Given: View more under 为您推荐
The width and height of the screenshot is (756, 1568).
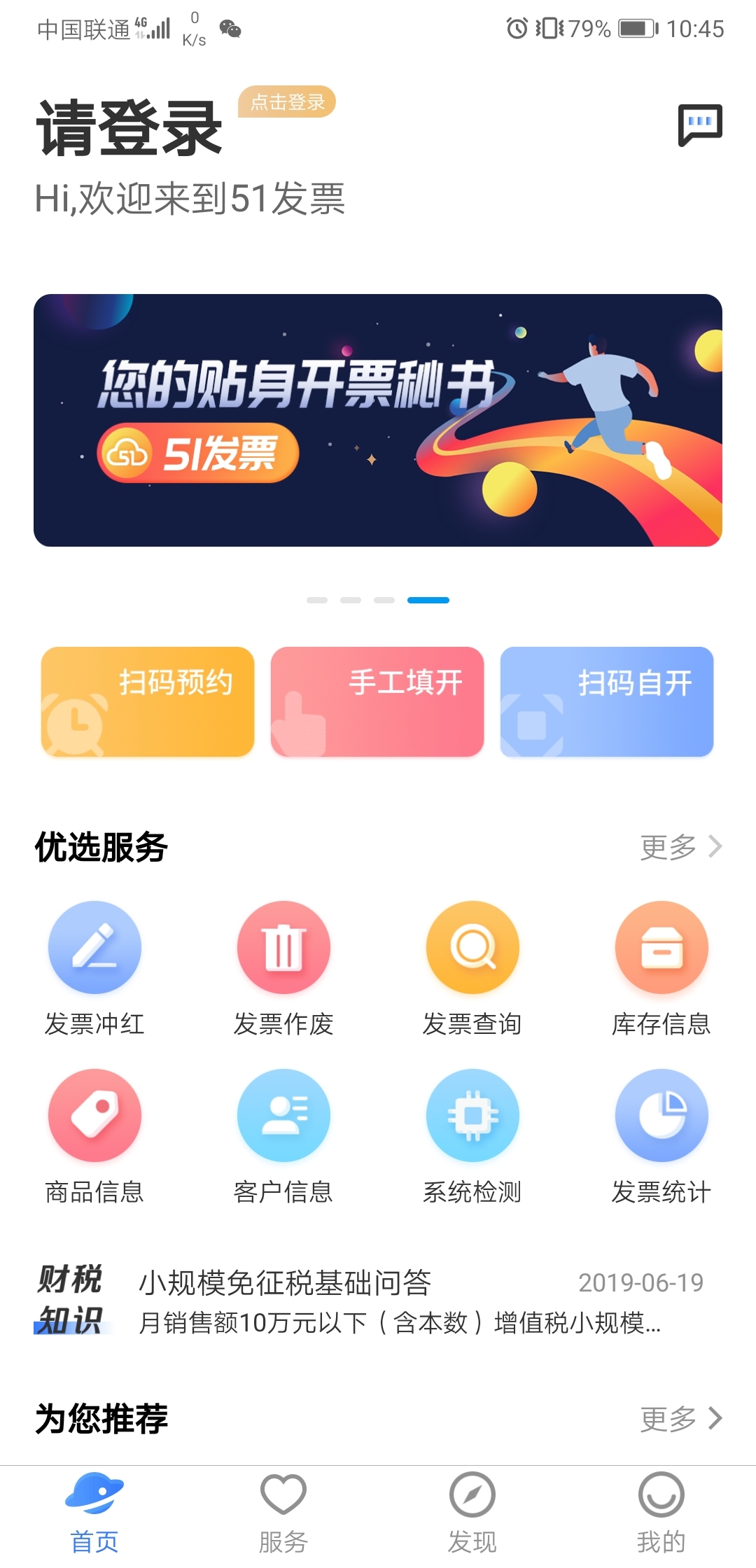Looking at the screenshot, I should 680,1419.
